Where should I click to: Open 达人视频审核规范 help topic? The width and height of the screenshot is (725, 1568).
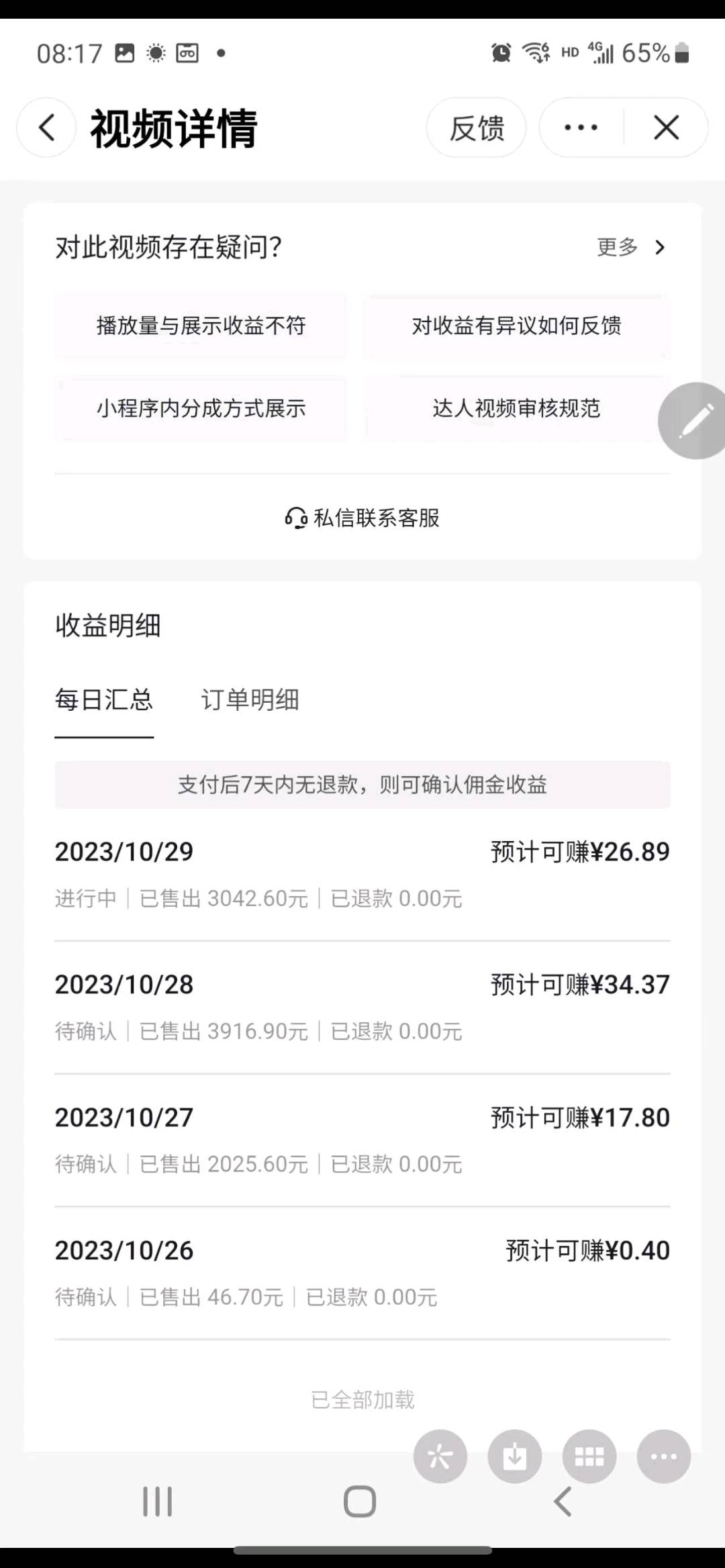(516, 408)
